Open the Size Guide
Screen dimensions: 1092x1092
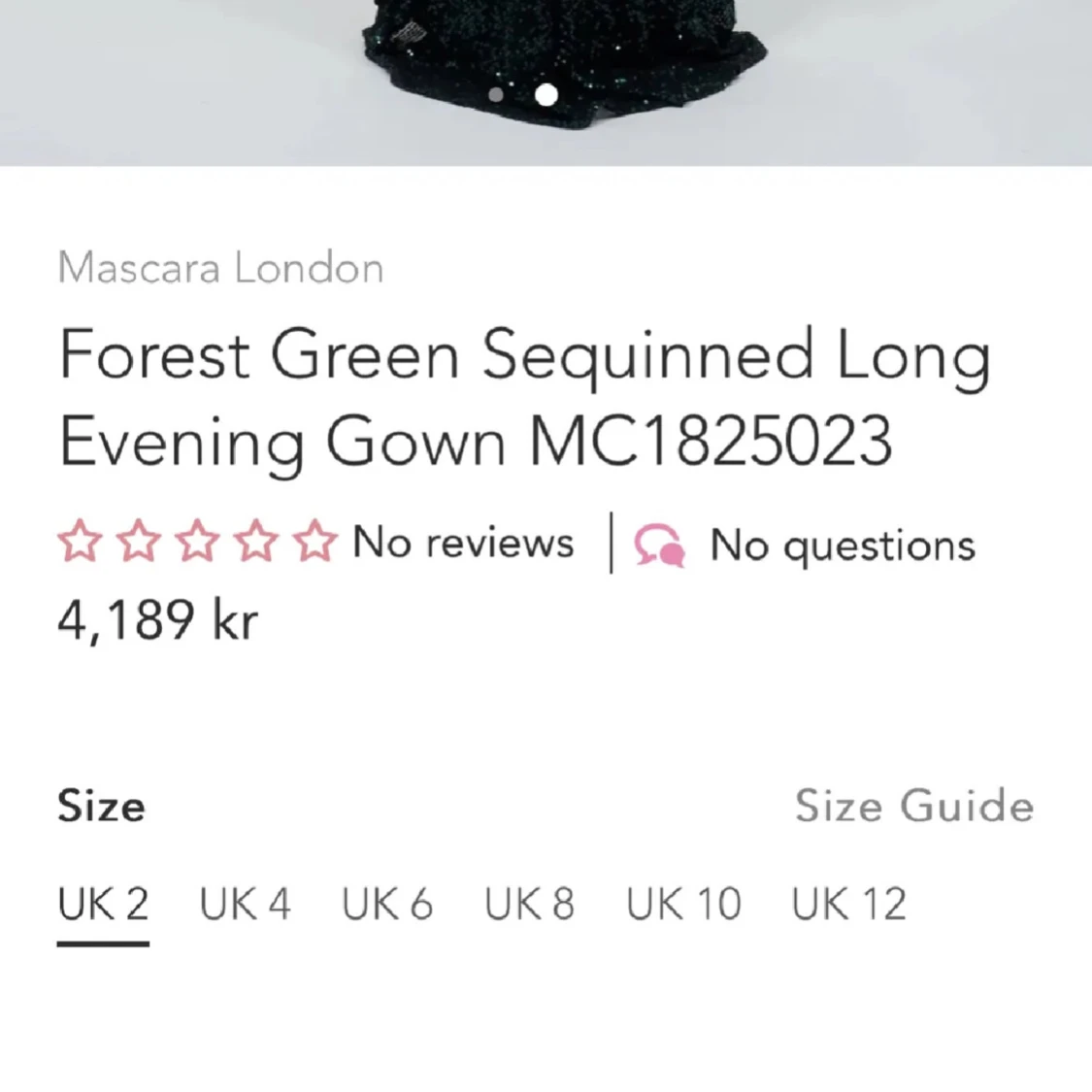[914, 806]
